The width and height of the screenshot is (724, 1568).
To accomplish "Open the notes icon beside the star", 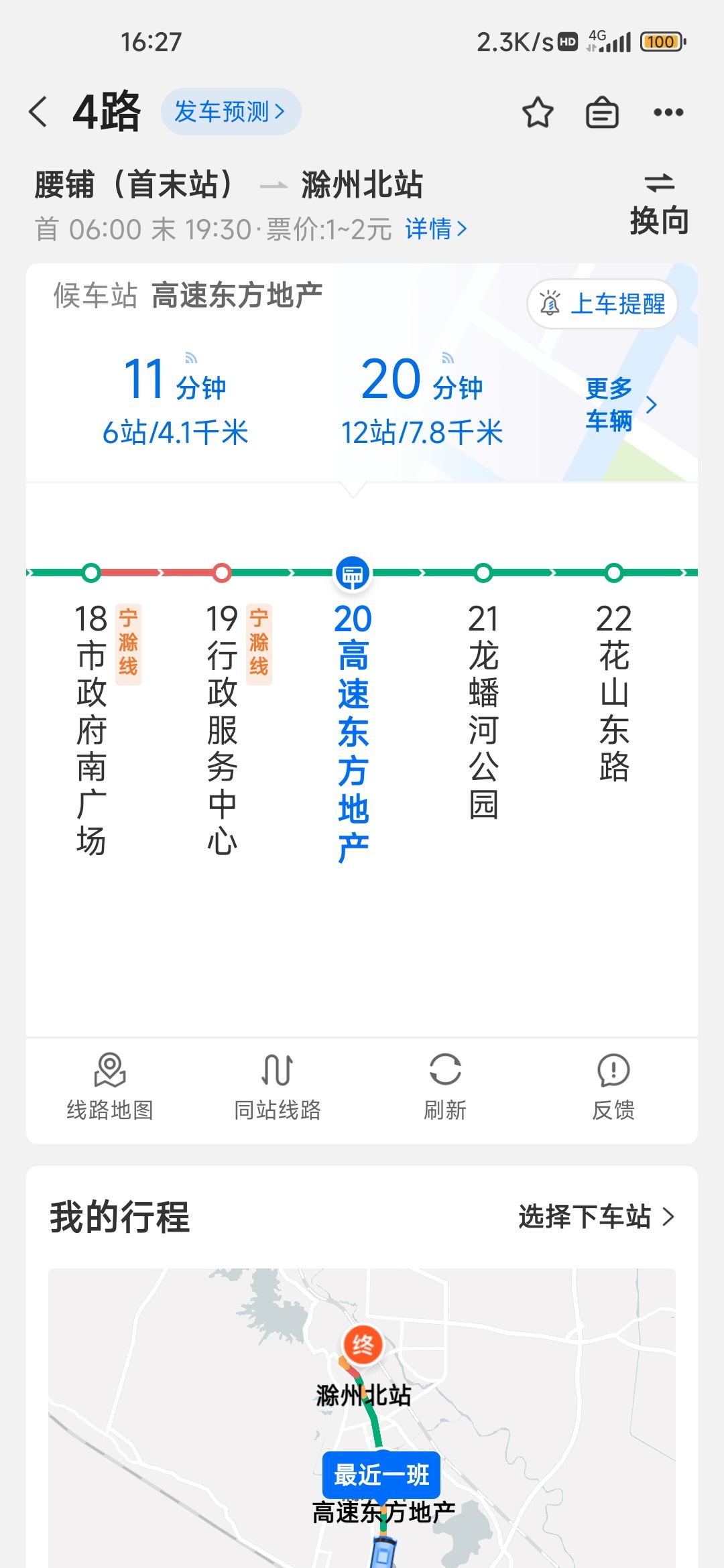I will [x=602, y=113].
